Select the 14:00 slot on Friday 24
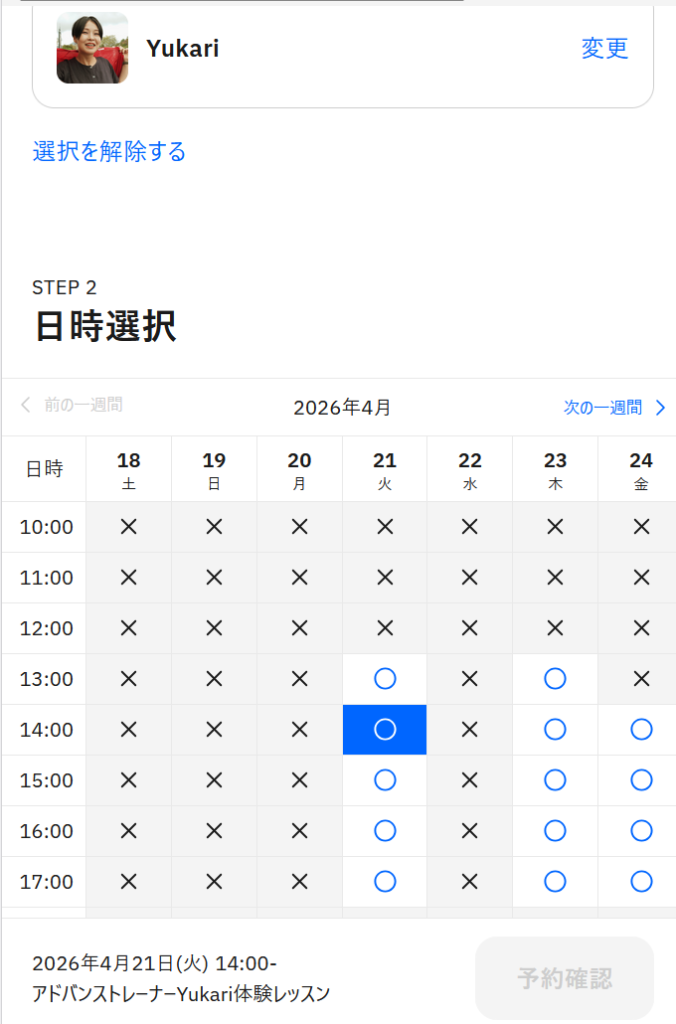 click(641, 730)
